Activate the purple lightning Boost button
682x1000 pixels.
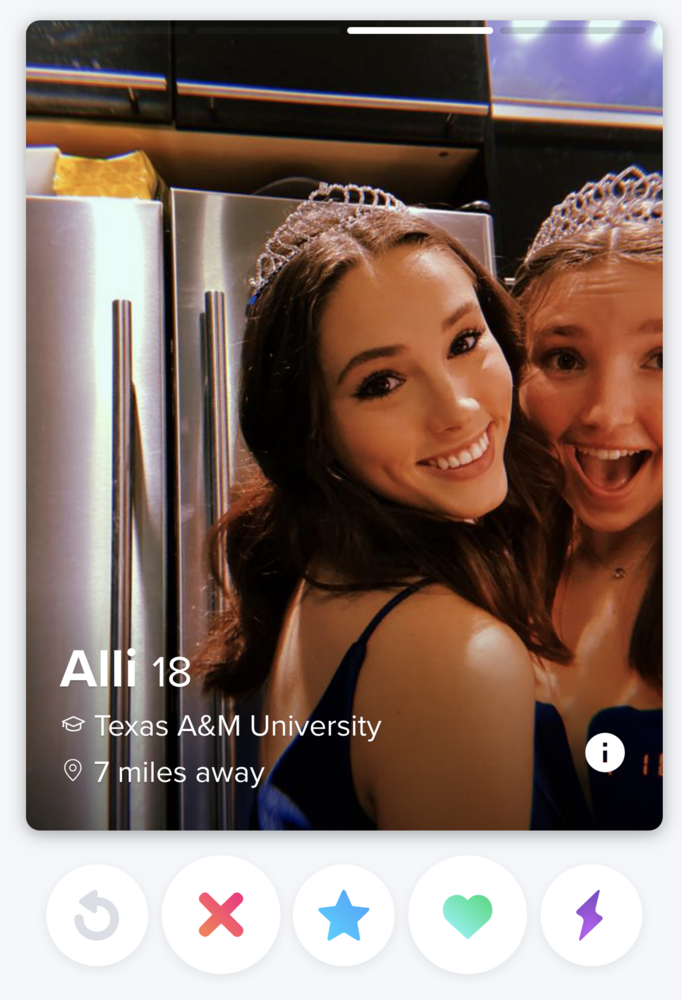click(x=591, y=915)
